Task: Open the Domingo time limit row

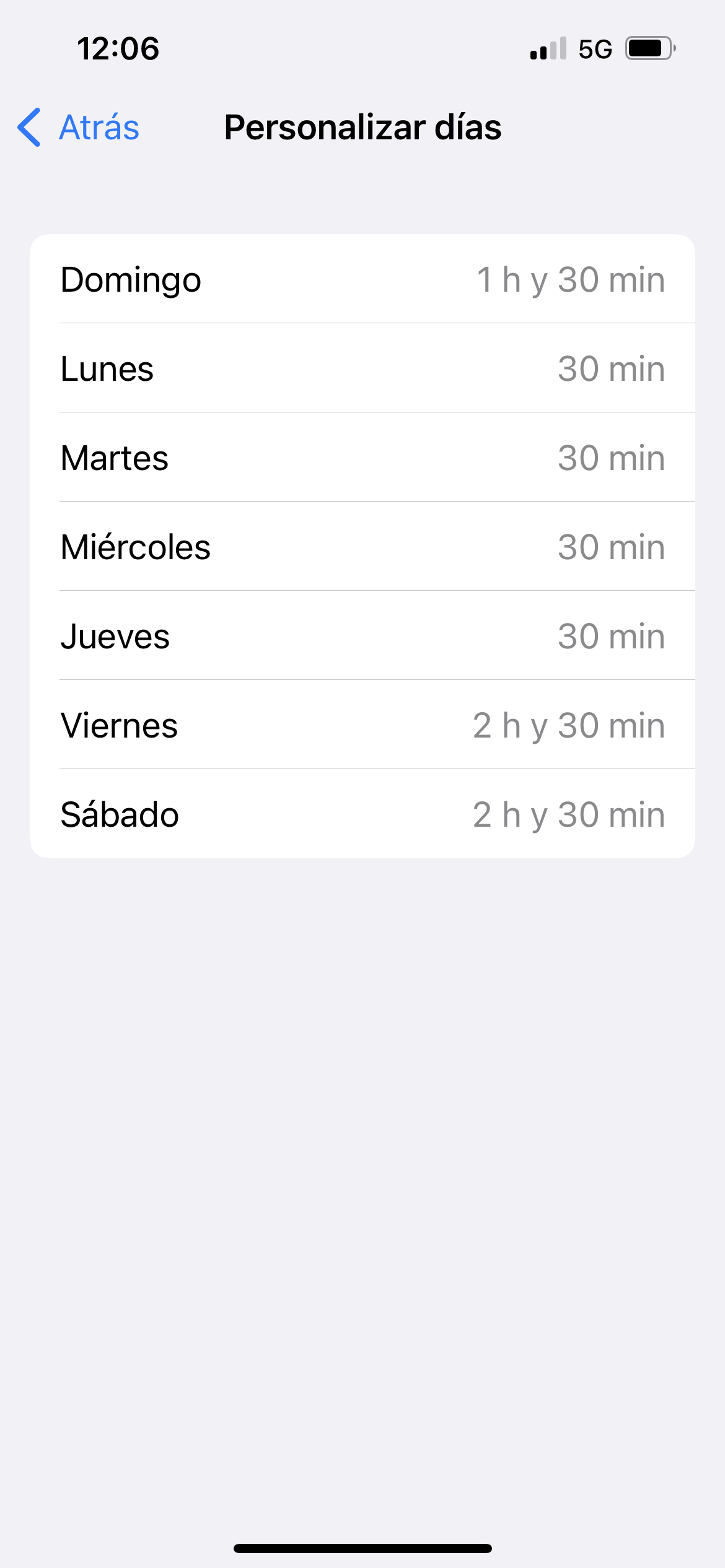Action: 362,279
